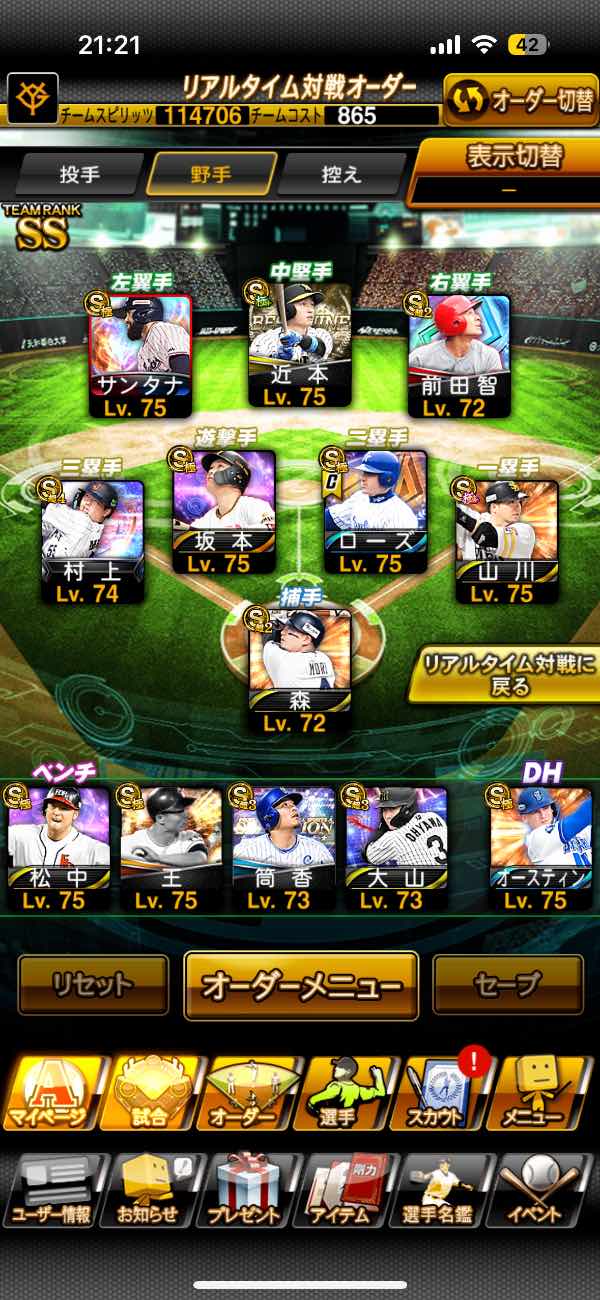Open the オーダーメニュー

pyautogui.click(x=301, y=985)
